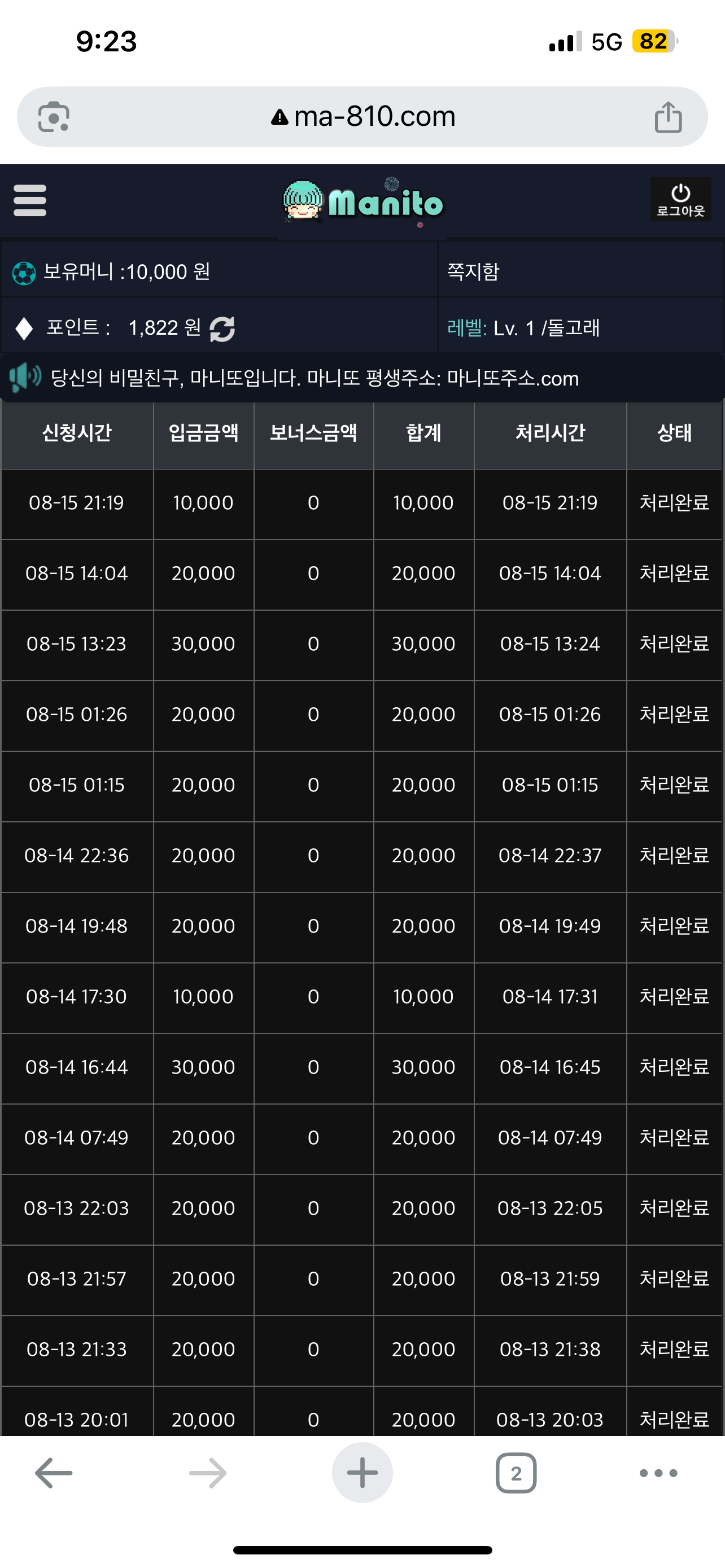The width and height of the screenshot is (725, 1568).
Task: Go back in the browser
Action: (x=54, y=1473)
